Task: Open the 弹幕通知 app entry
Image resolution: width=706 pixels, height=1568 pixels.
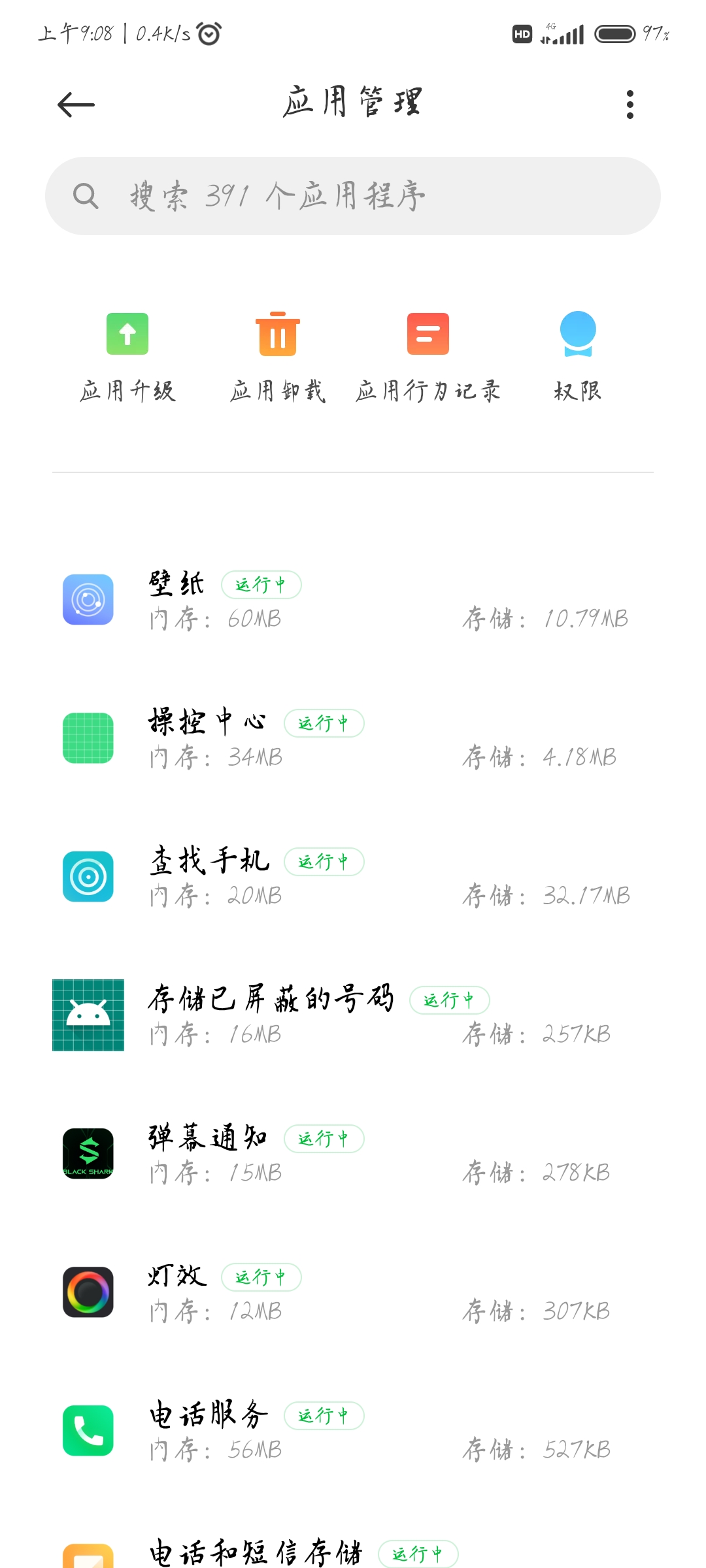Action: tap(353, 1154)
